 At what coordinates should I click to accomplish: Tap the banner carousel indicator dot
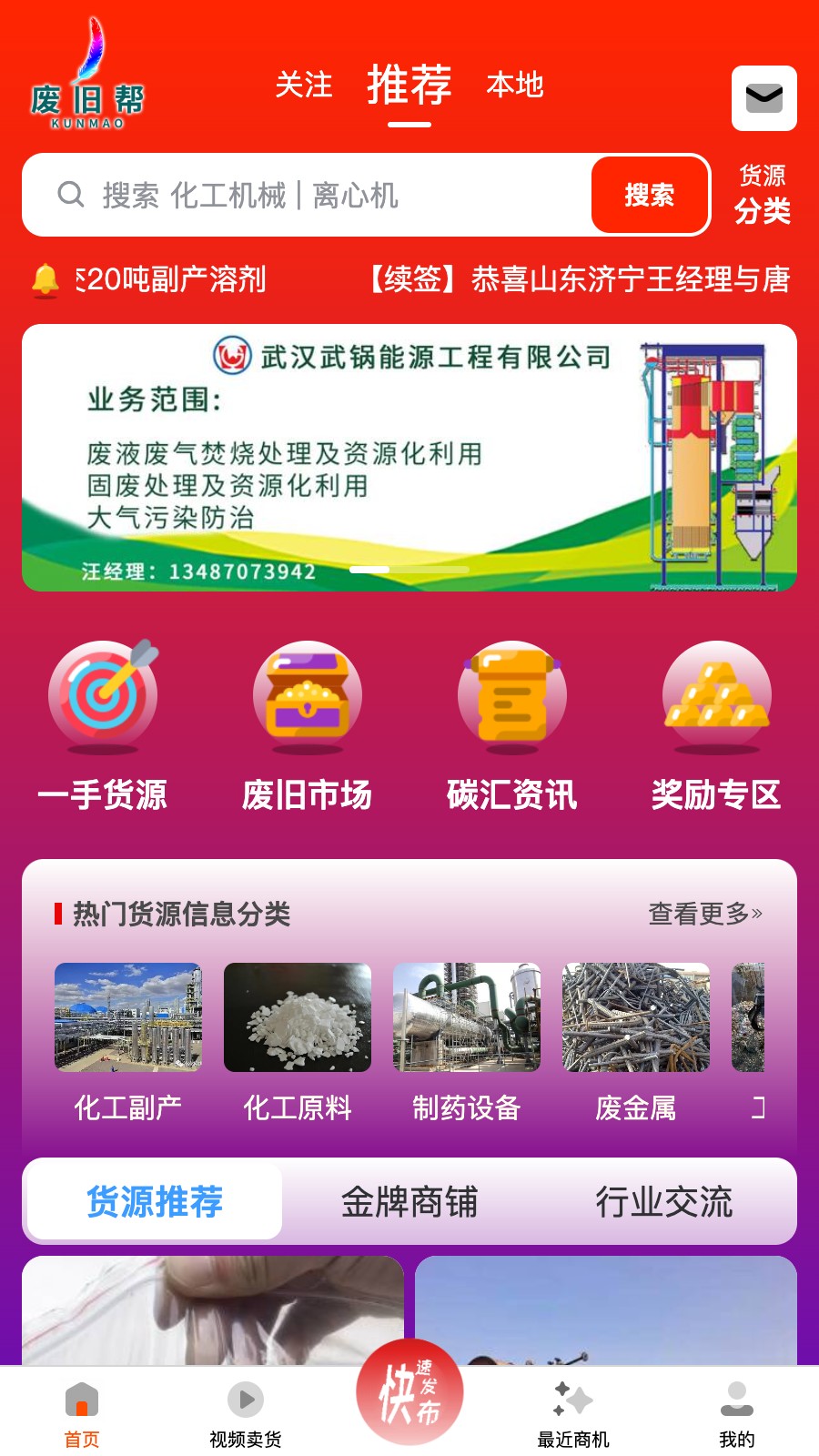[368, 569]
